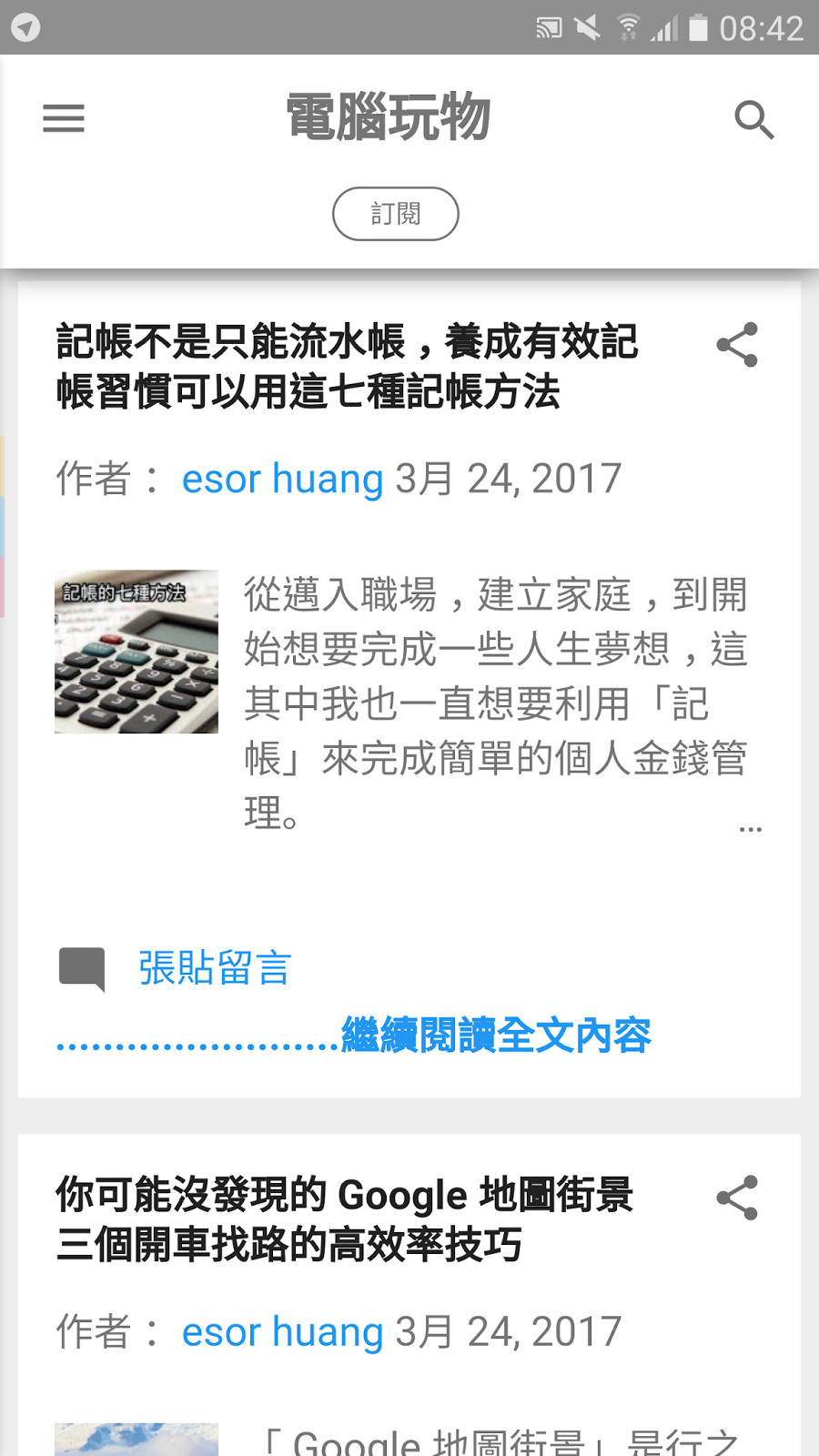This screenshot has width=819, height=1456.
Task: Open the hamburger drawer menu
Action: (64, 118)
